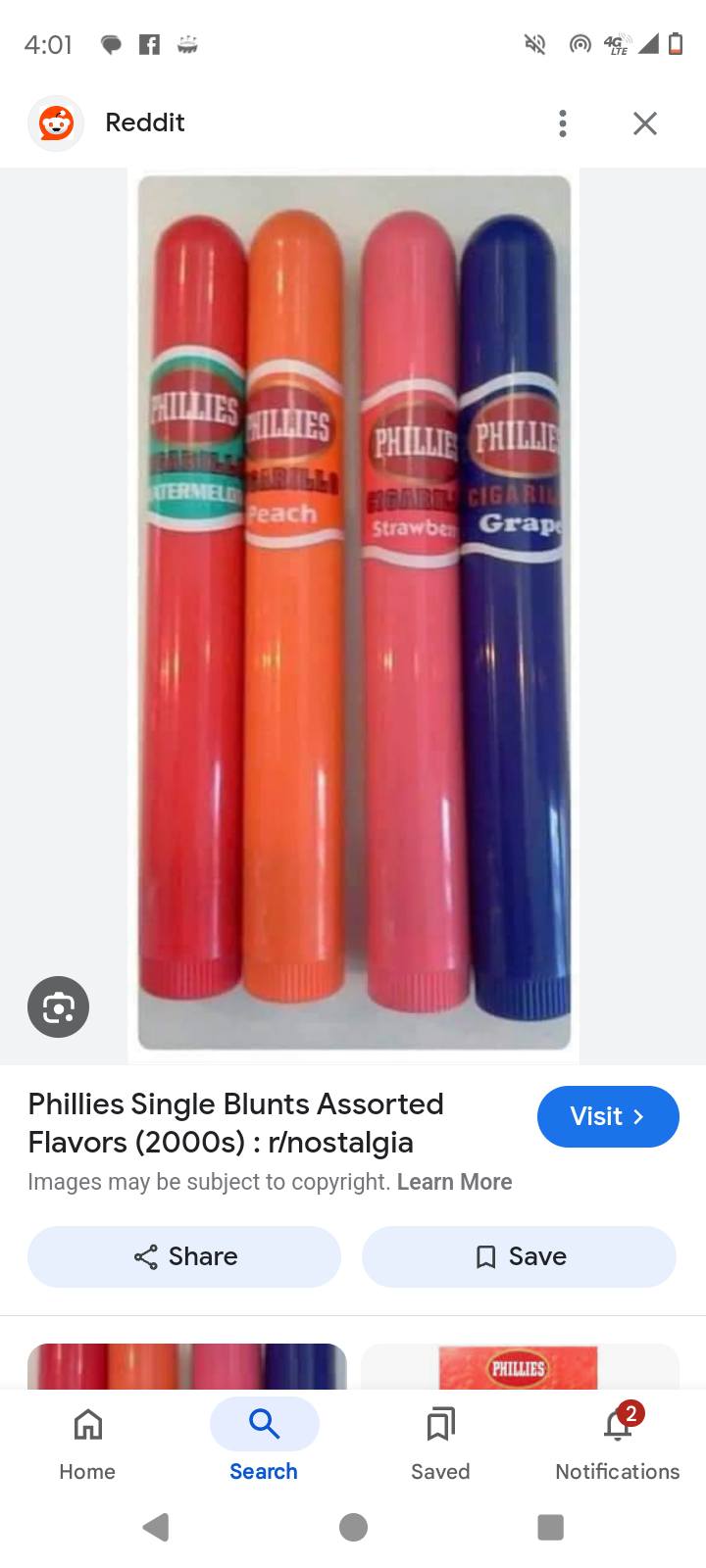
Task: Open the related Phillies box thumbnail
Action: [520, 1366]
